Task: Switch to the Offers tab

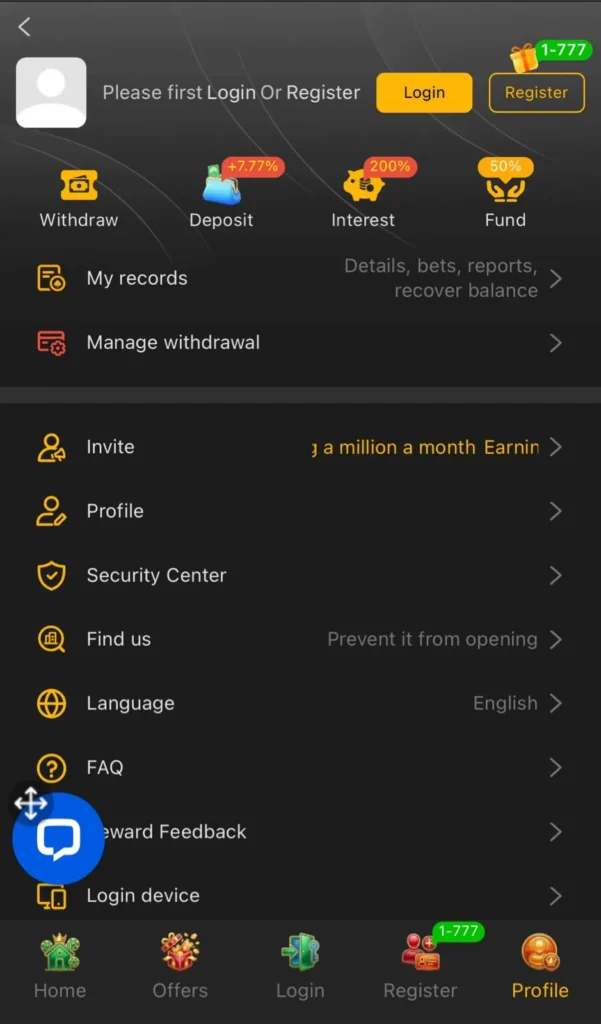Action: (x=180, y=966)
